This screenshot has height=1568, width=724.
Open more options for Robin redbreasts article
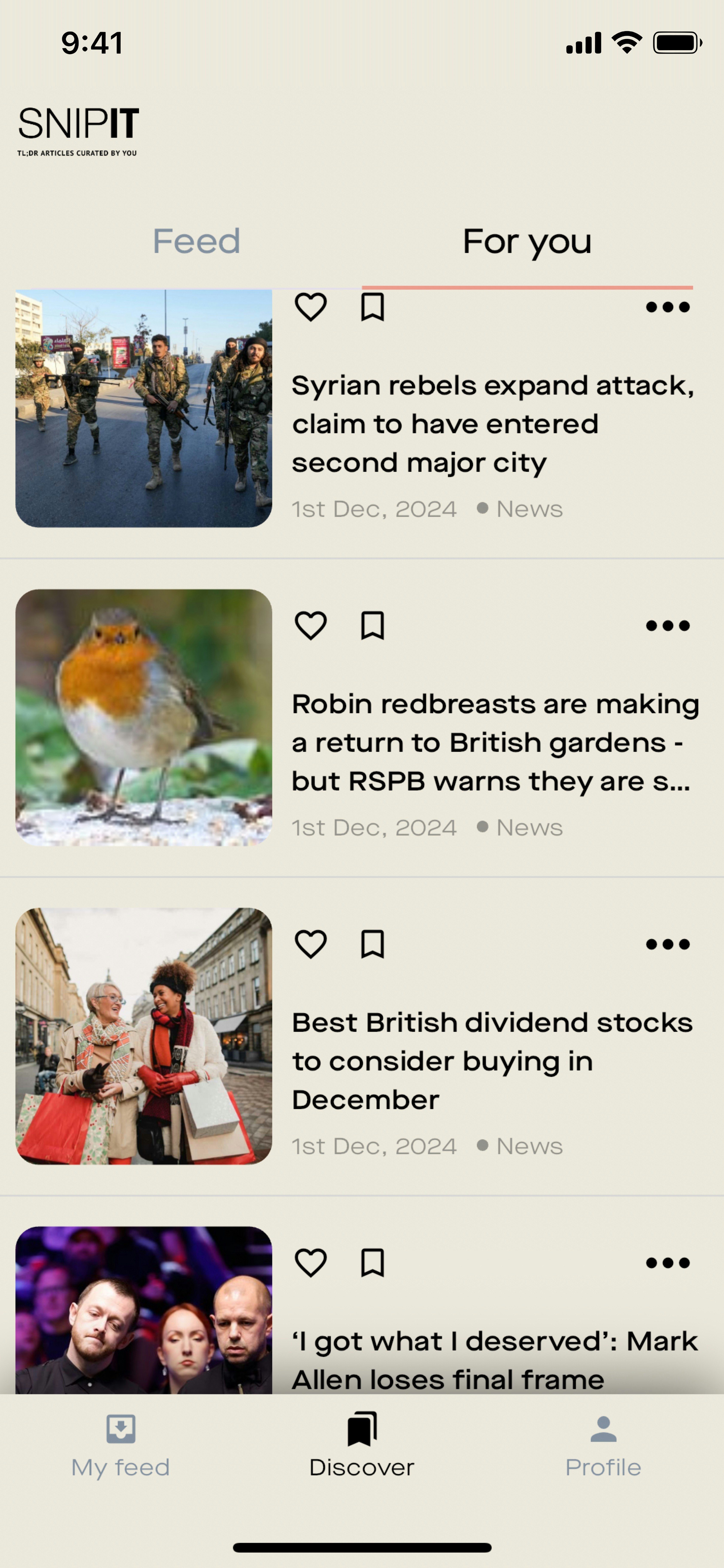pyautogui.click(x=667, y=626)
